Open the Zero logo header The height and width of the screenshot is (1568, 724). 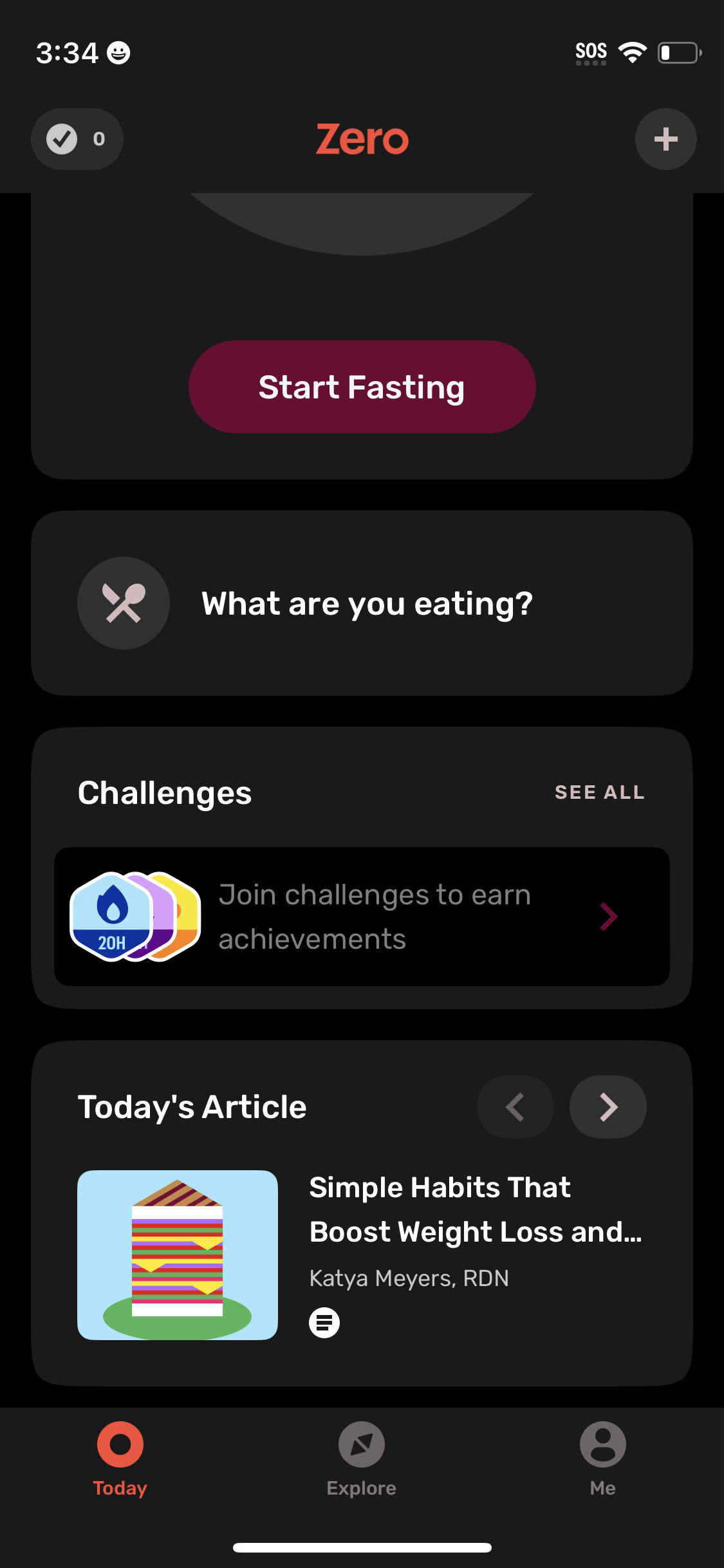[x=362, y=138]
